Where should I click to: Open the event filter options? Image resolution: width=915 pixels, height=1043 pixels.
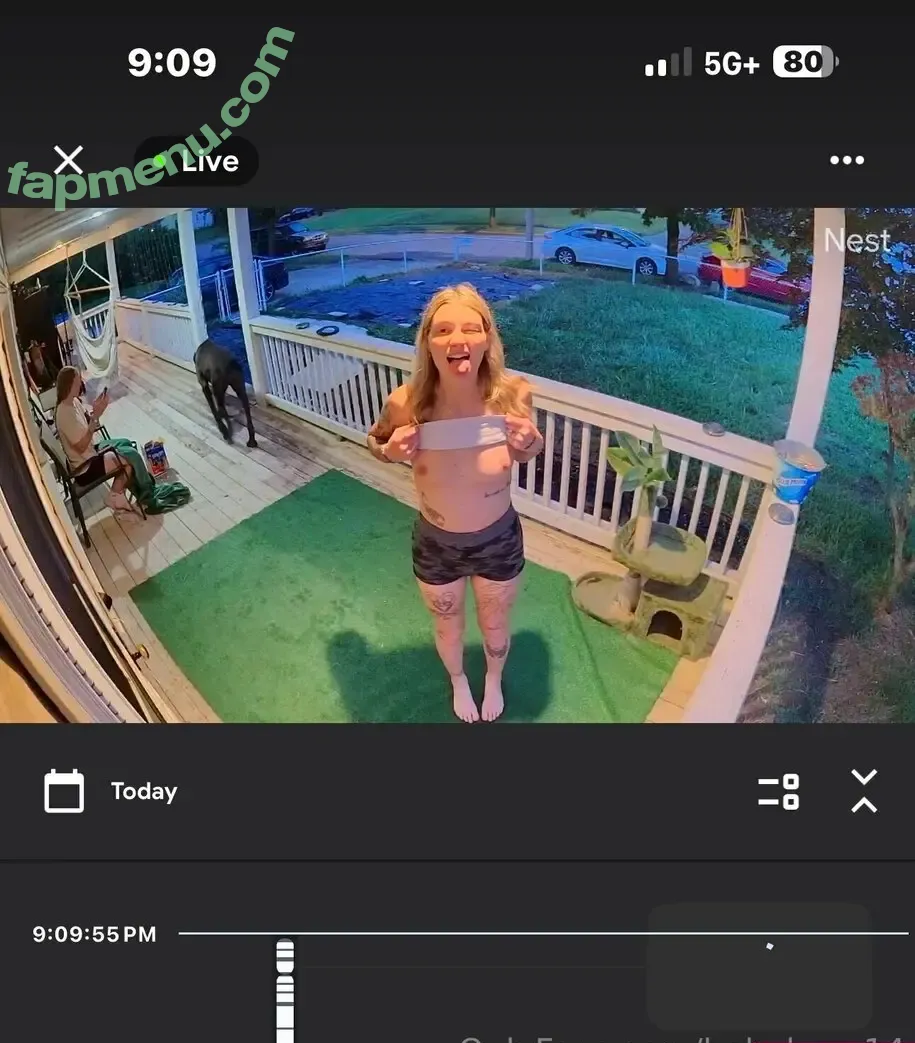(x=778, y=791)
